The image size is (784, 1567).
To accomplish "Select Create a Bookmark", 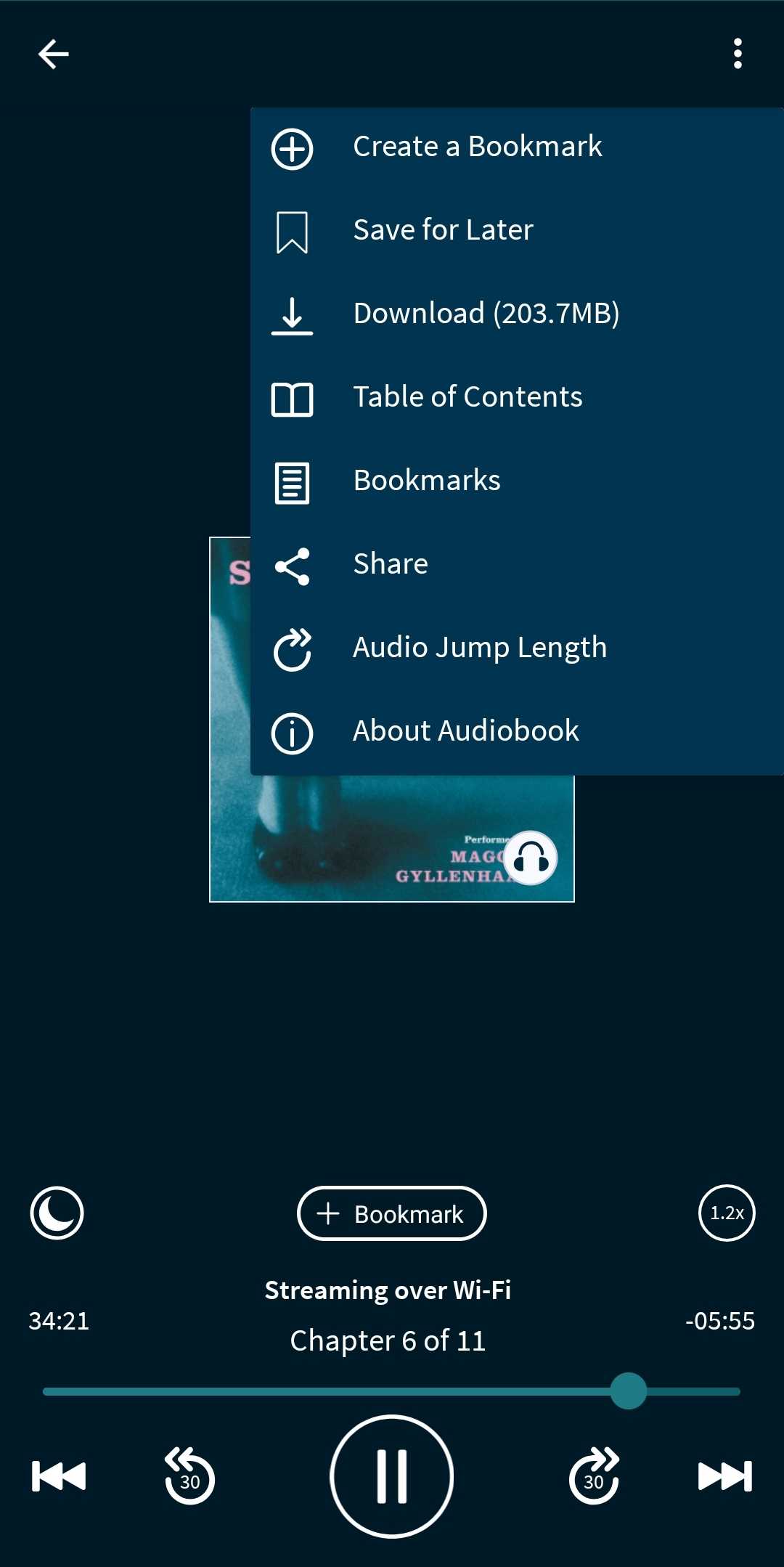I will coord(517,148).
